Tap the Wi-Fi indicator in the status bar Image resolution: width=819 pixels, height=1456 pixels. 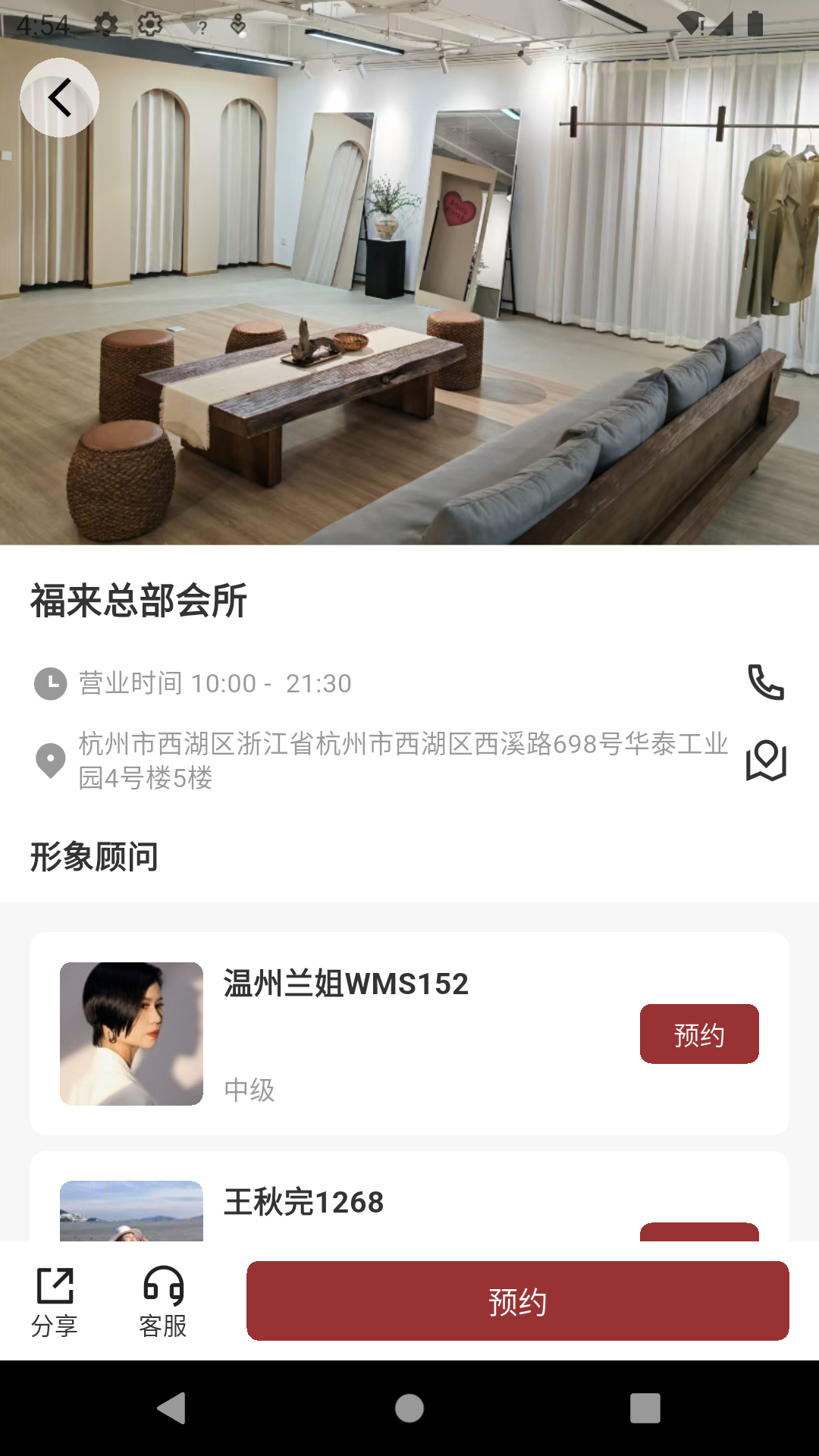[x=691, y=24]
